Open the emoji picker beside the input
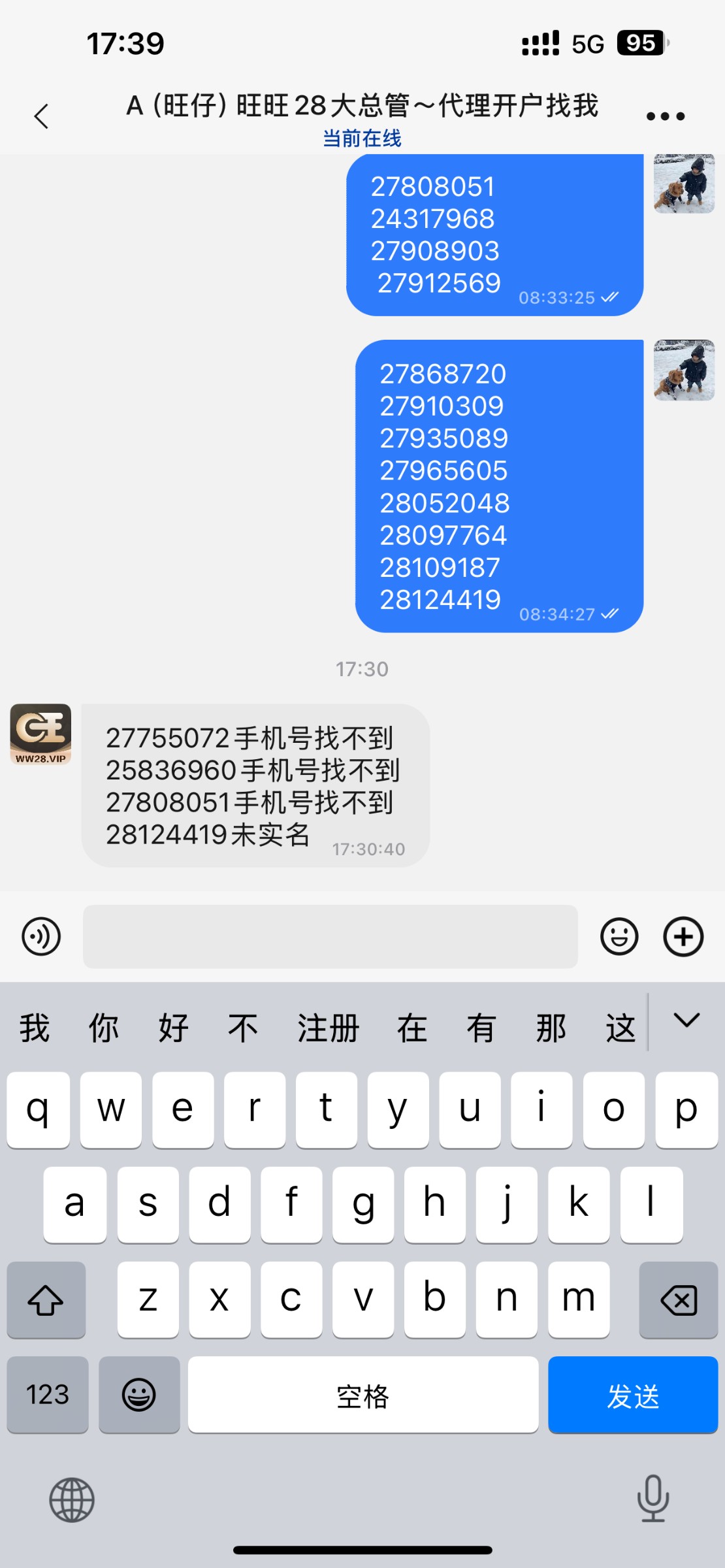The height and width of the screenshot is (1568, 725). (x=619, y=936)
